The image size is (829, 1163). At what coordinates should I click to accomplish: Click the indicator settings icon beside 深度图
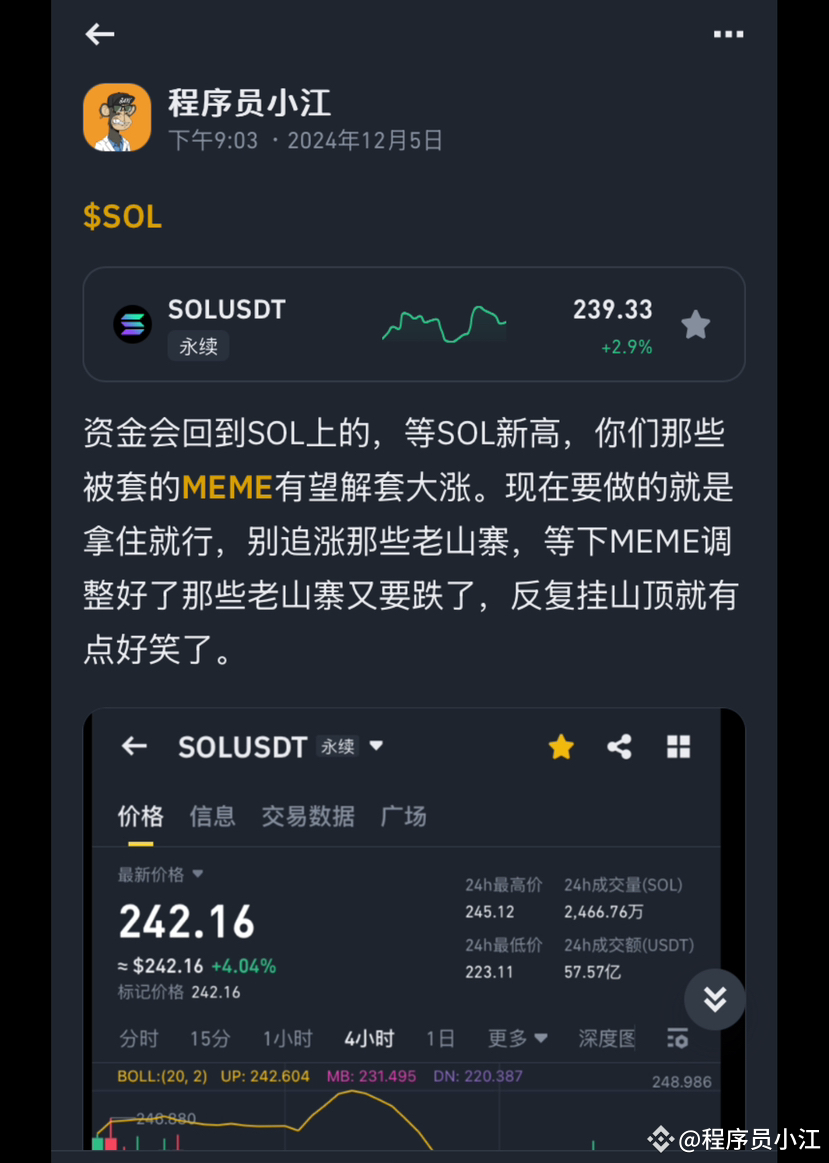(x=677, y=1040)
